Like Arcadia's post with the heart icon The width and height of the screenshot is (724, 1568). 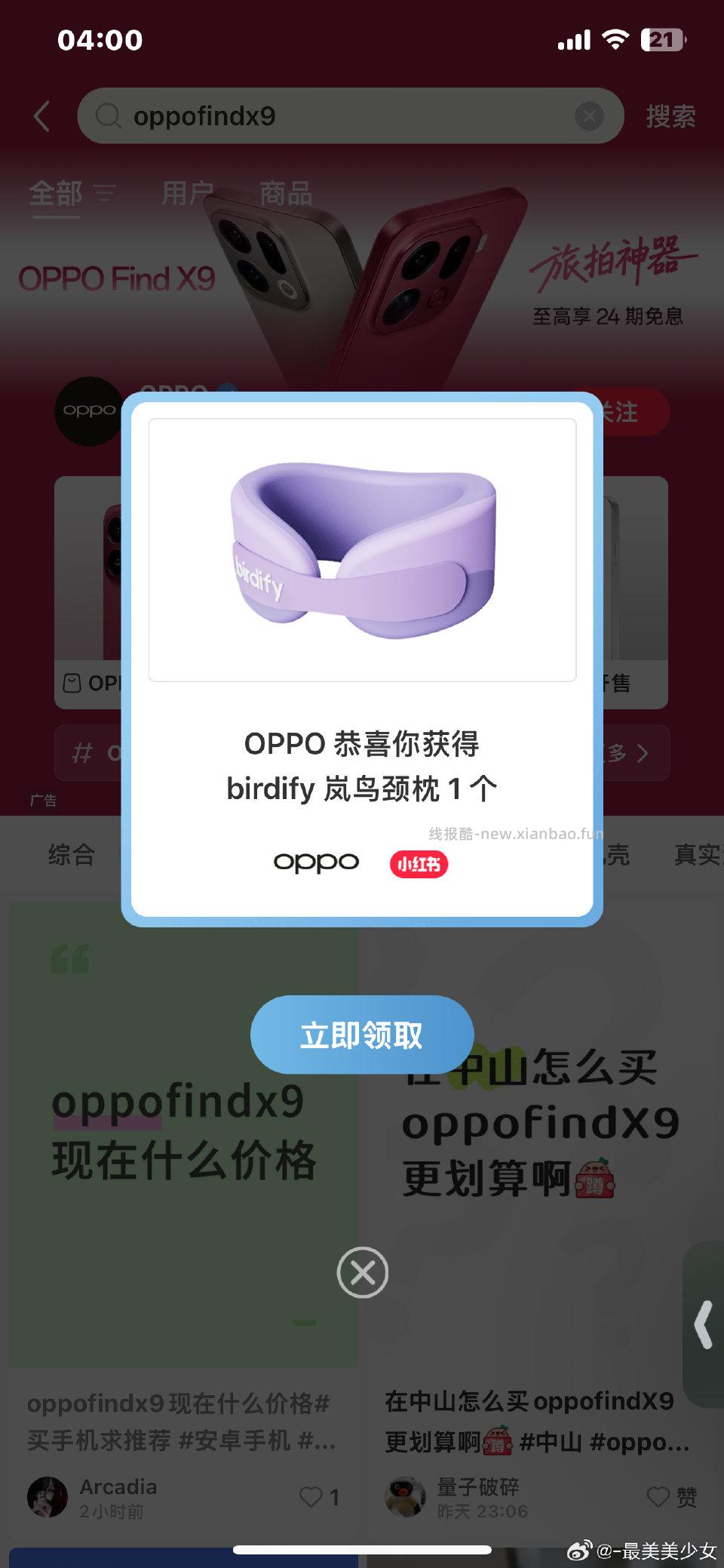(x=311, y=1498)
